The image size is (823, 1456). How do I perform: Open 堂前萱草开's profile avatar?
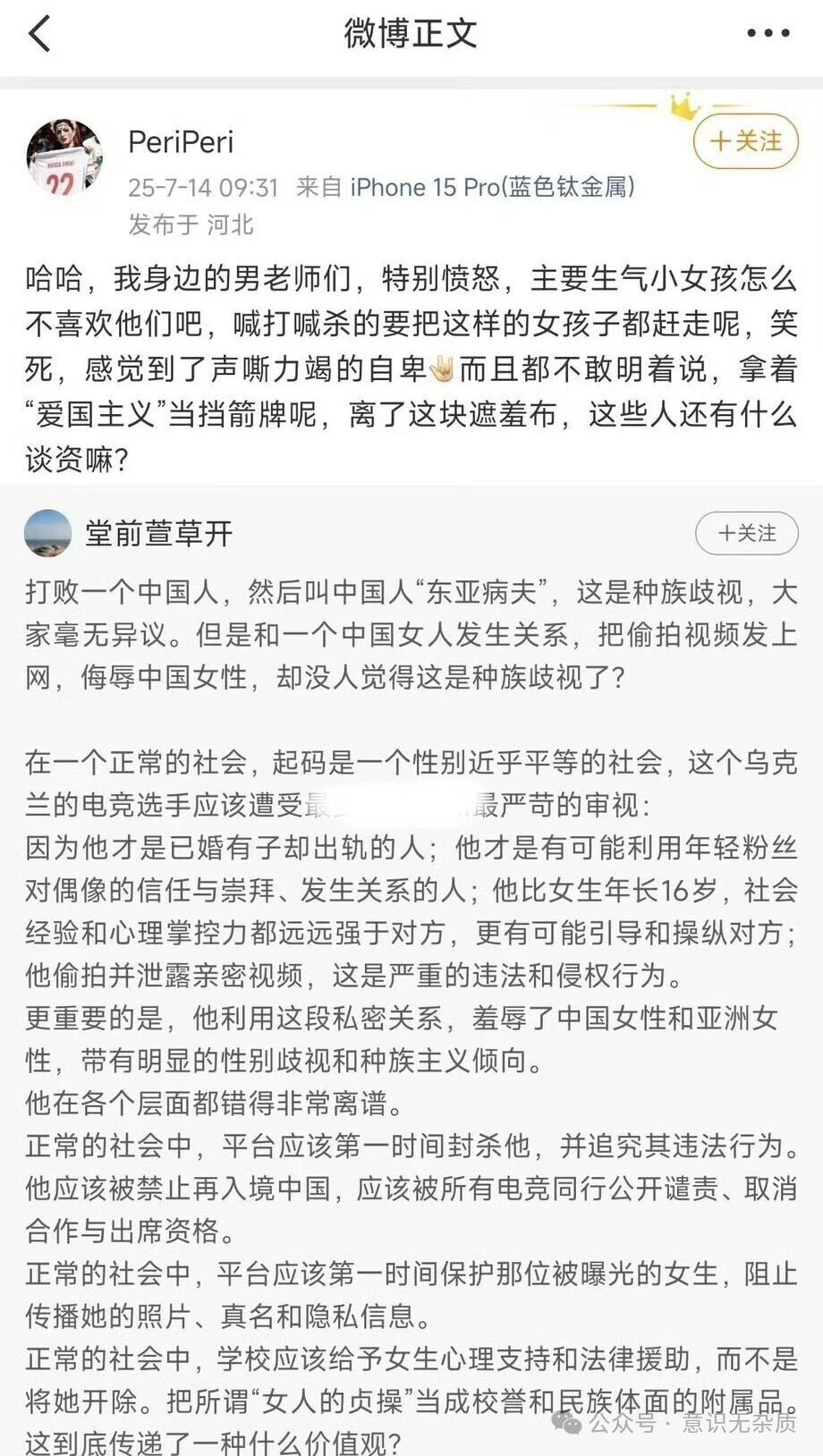click(x=47, y=533)
